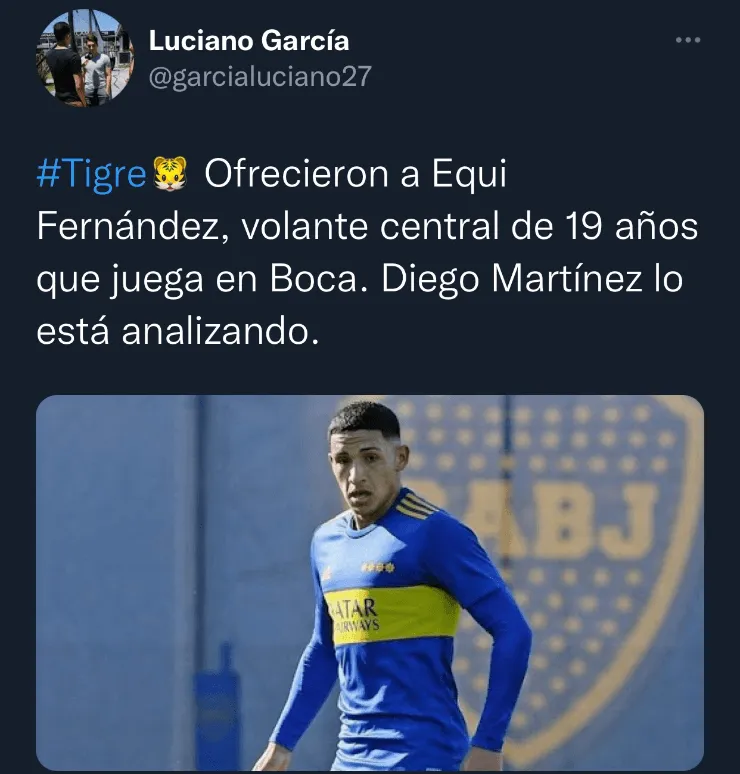Open the tweet's three-dot overflow menu
Image resolution: width=740 pixels, height=774 pixels.
click(x=688, y=41)
